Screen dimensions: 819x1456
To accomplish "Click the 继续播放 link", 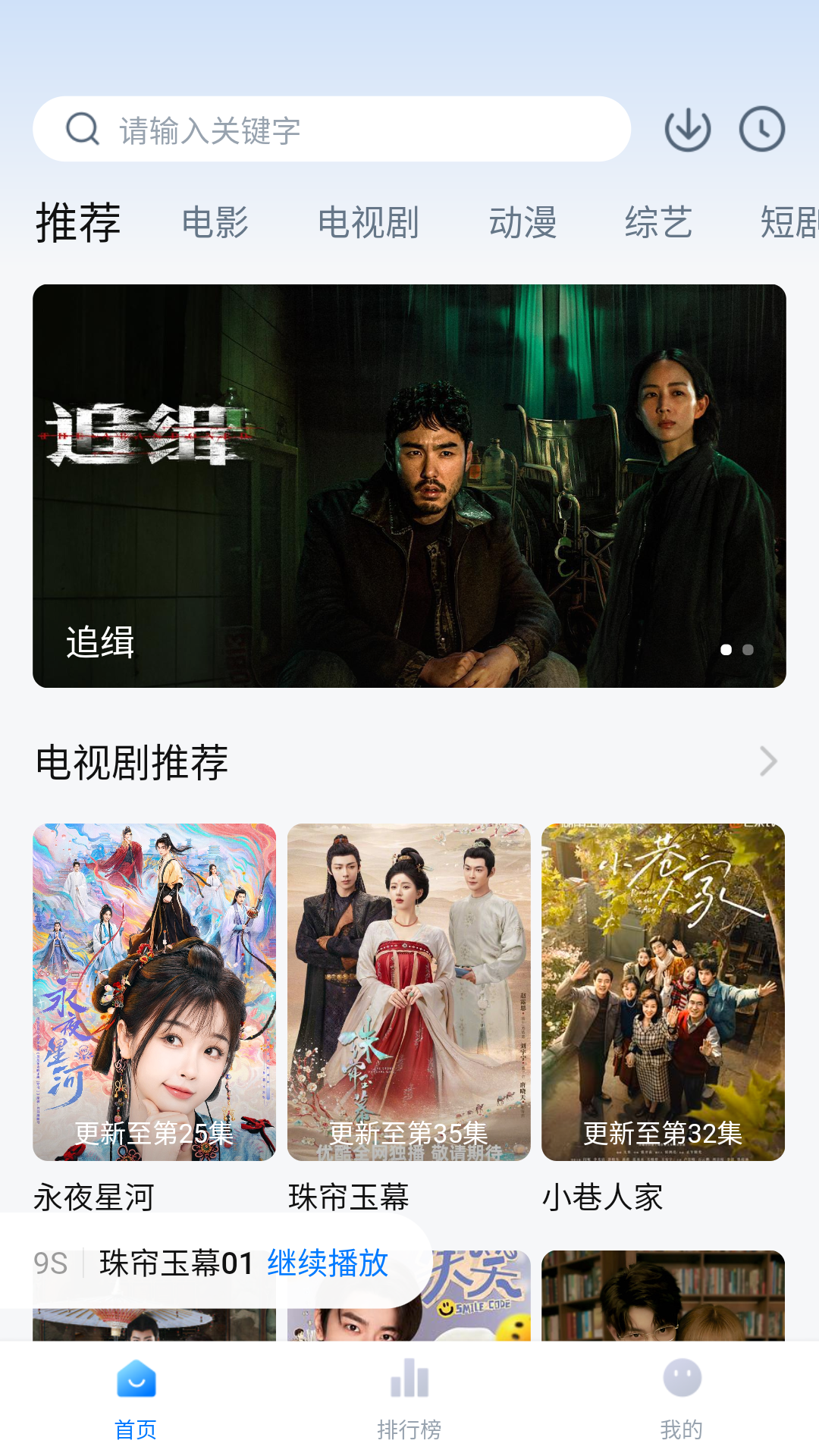I will click(326, 1260).
